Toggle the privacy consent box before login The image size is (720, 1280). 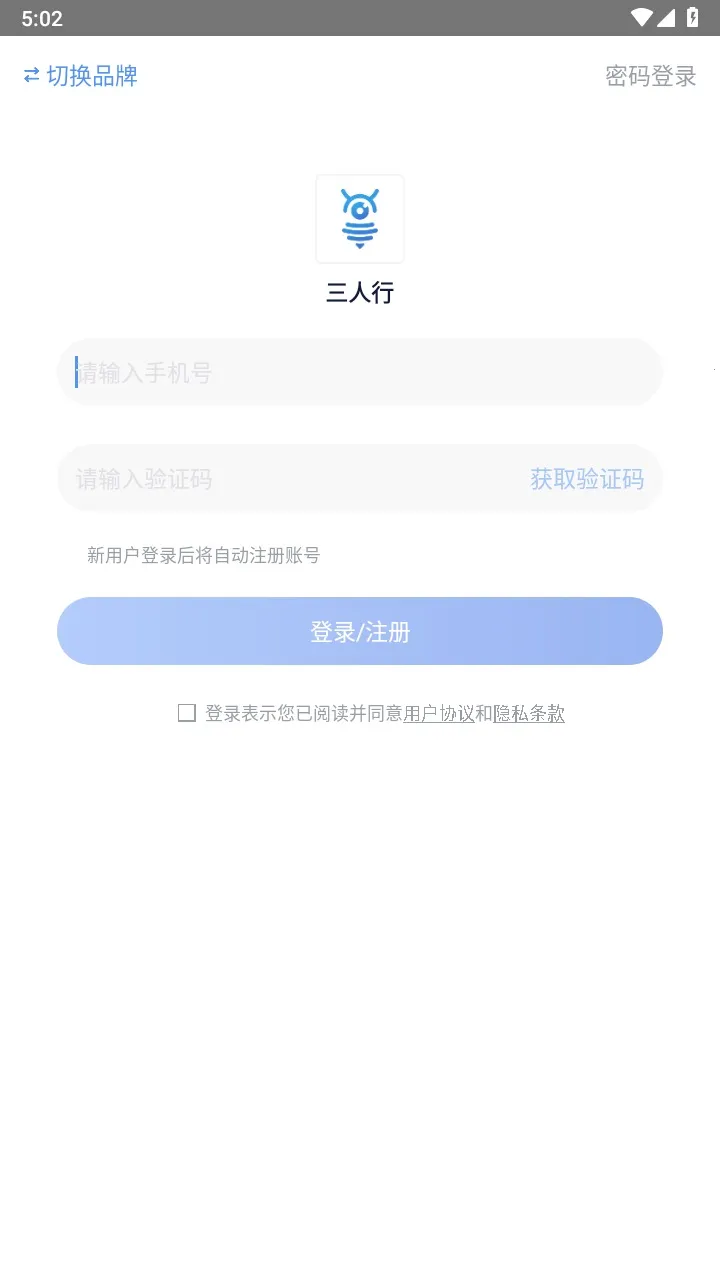click(x=186, y=712)
